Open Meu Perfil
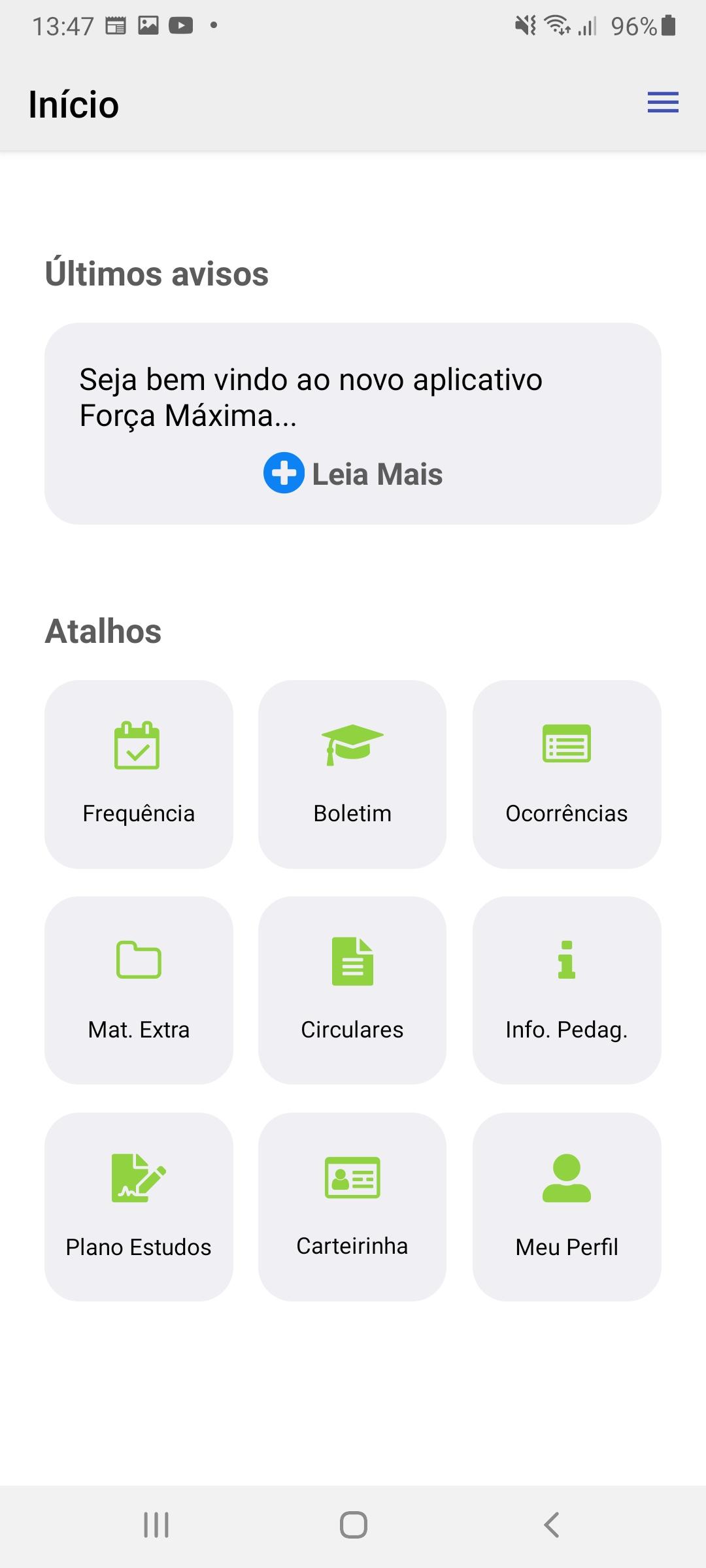The height and width of the screenshot is (1568, 706). (567, 1207)
